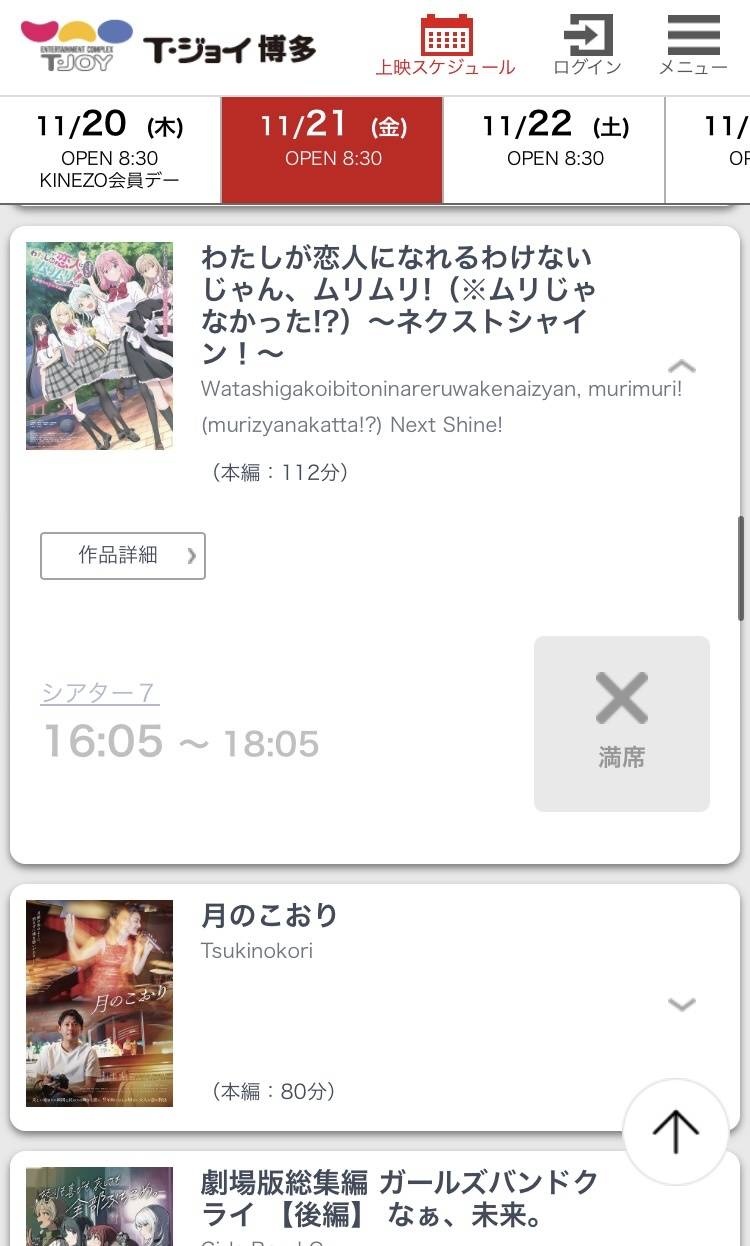Viewport: 750px width, 1246px height.
Task: Open the シアター7 link
Action: coord(100,692)
